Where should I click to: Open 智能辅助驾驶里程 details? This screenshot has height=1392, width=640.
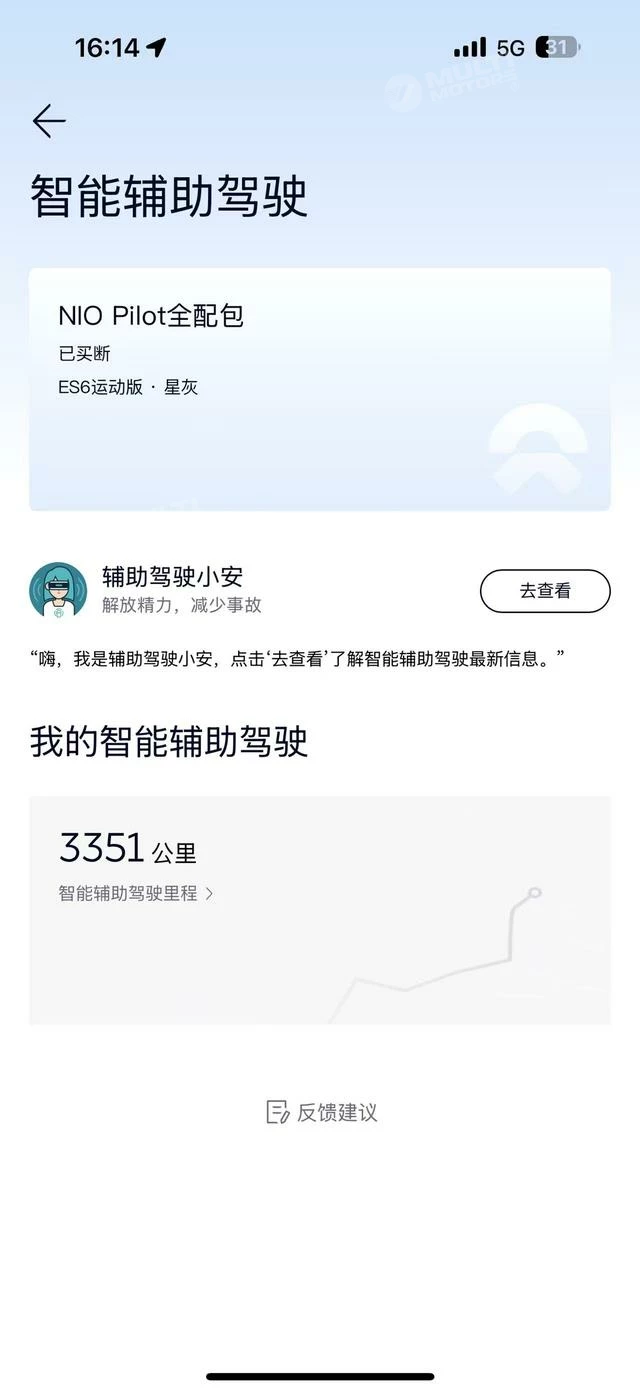coord(136,894)
